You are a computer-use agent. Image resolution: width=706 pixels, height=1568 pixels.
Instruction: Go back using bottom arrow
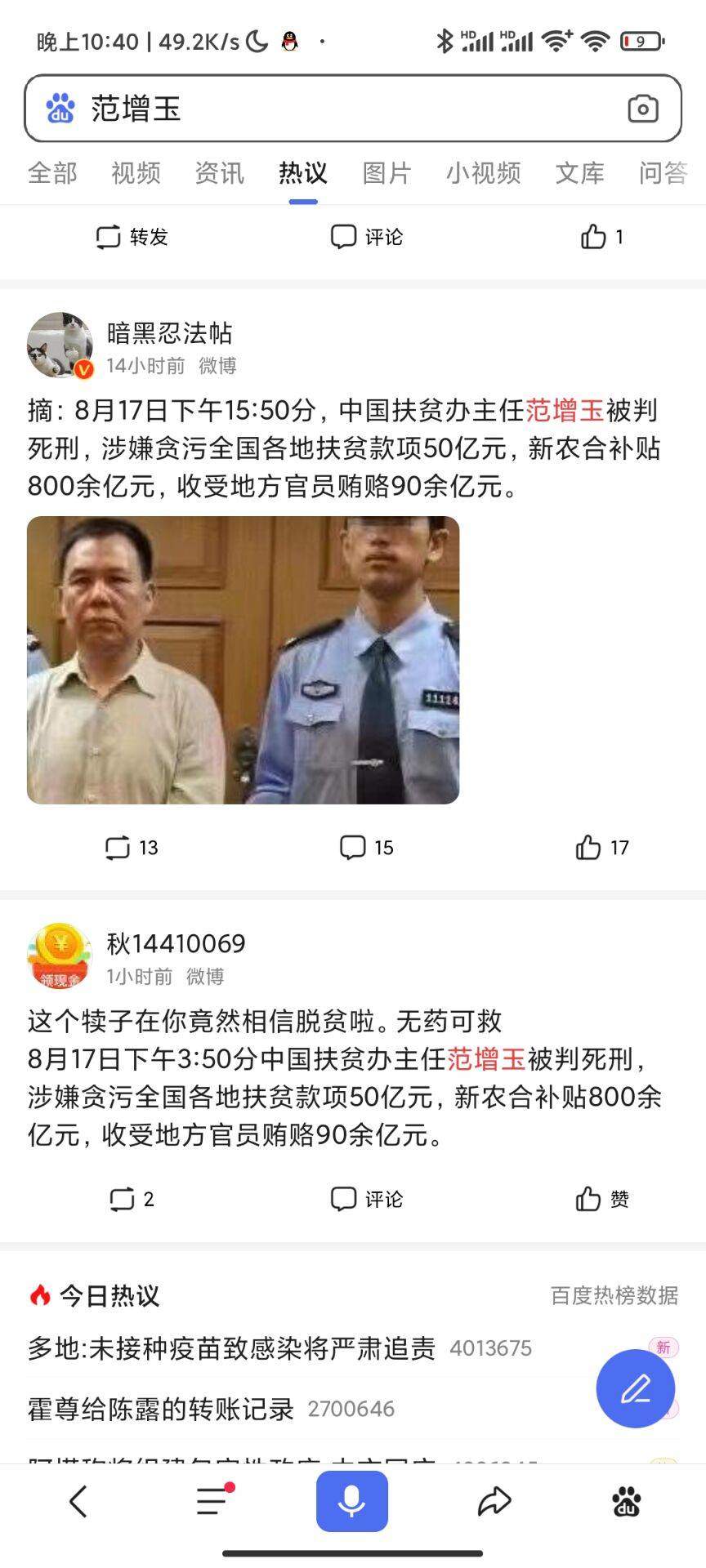(x=78, y=1501)
